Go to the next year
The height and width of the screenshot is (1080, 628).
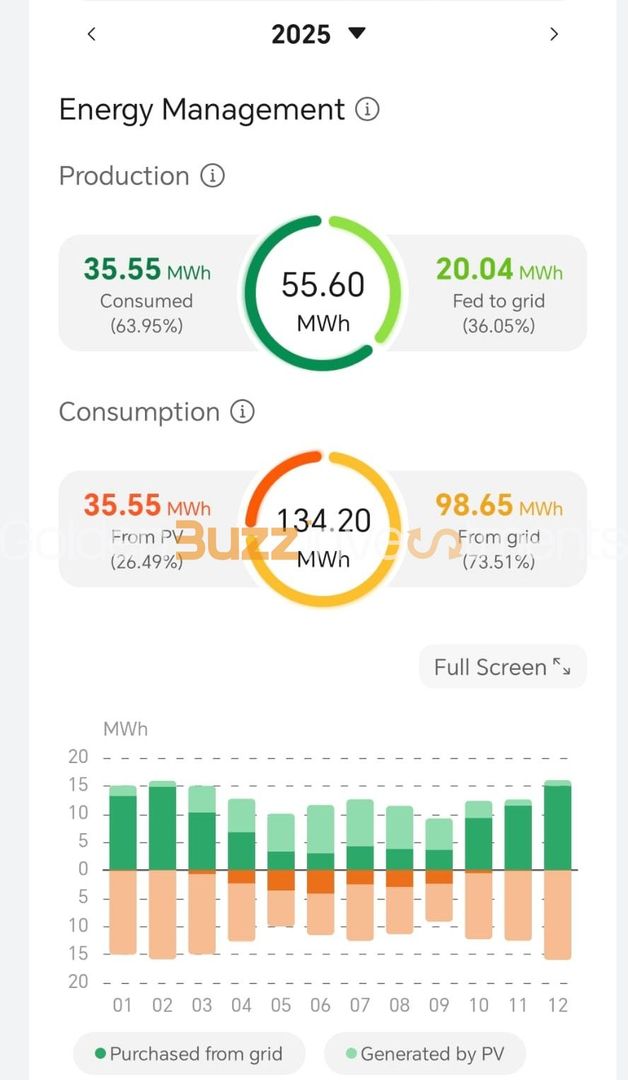click(554, 34)
